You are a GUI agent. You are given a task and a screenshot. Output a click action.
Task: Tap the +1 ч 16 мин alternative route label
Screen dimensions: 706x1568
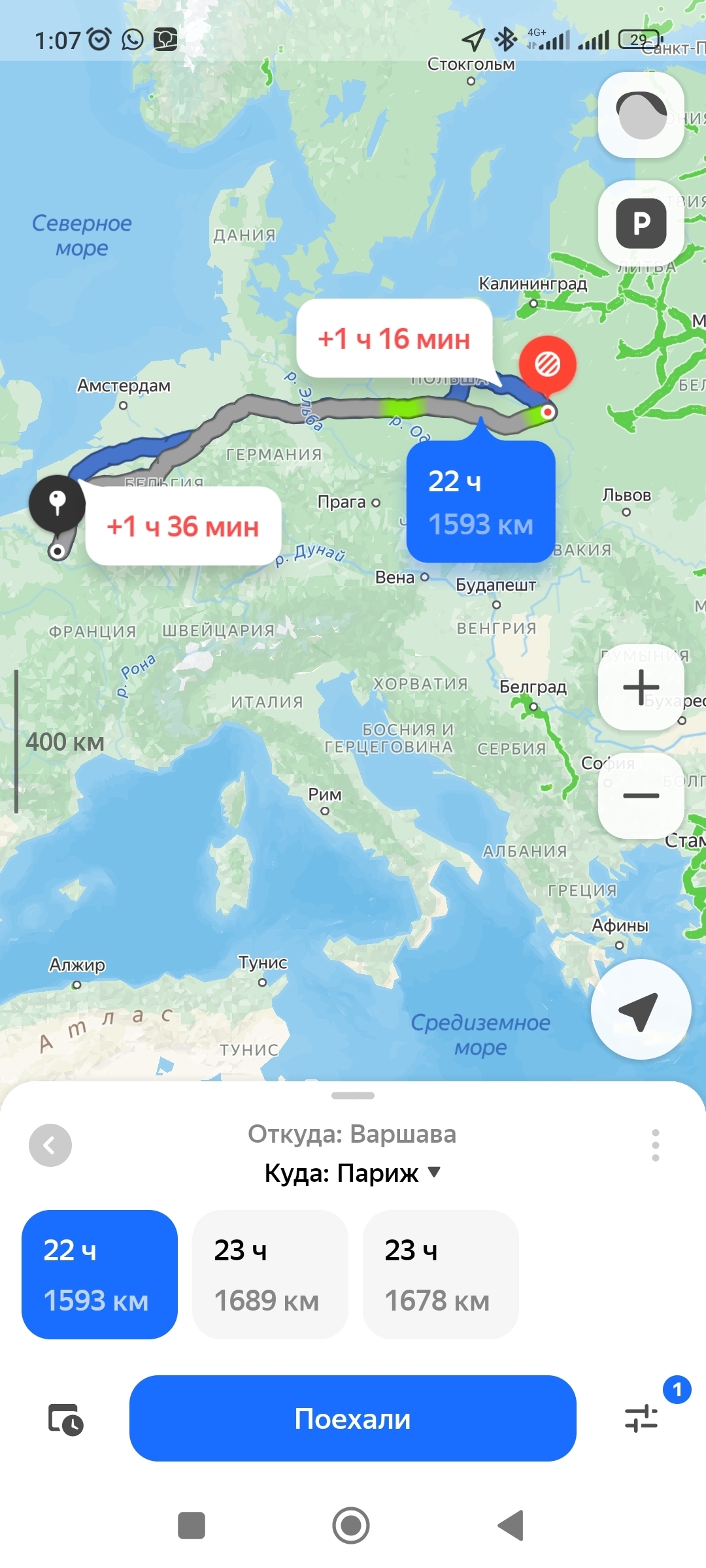394,338
